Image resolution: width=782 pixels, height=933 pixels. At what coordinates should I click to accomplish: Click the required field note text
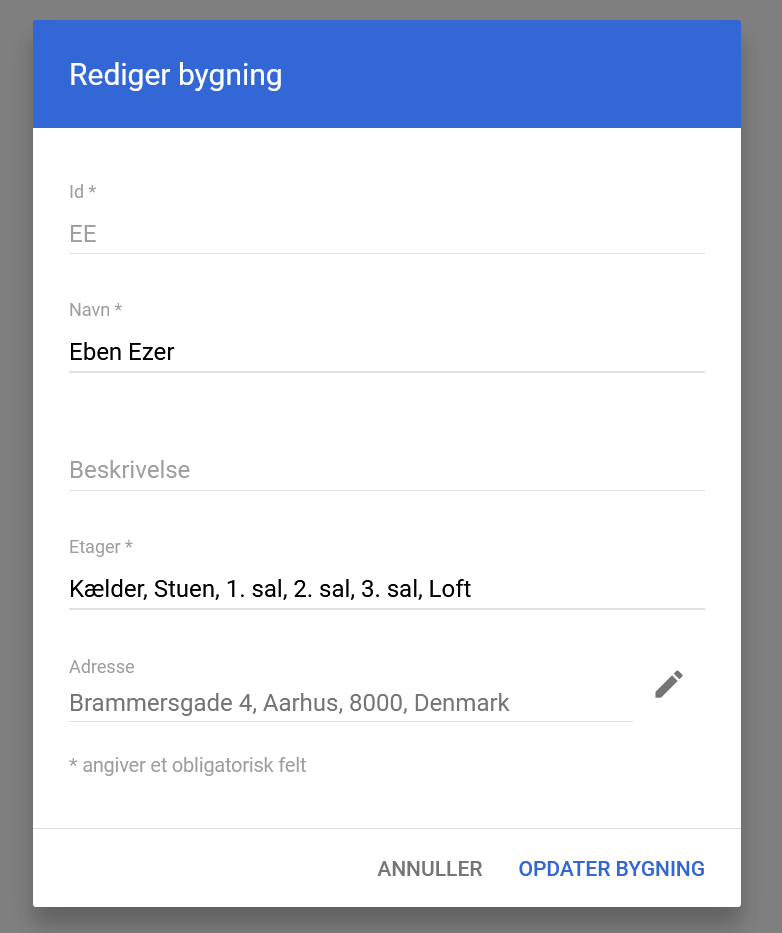coord(186,765)
